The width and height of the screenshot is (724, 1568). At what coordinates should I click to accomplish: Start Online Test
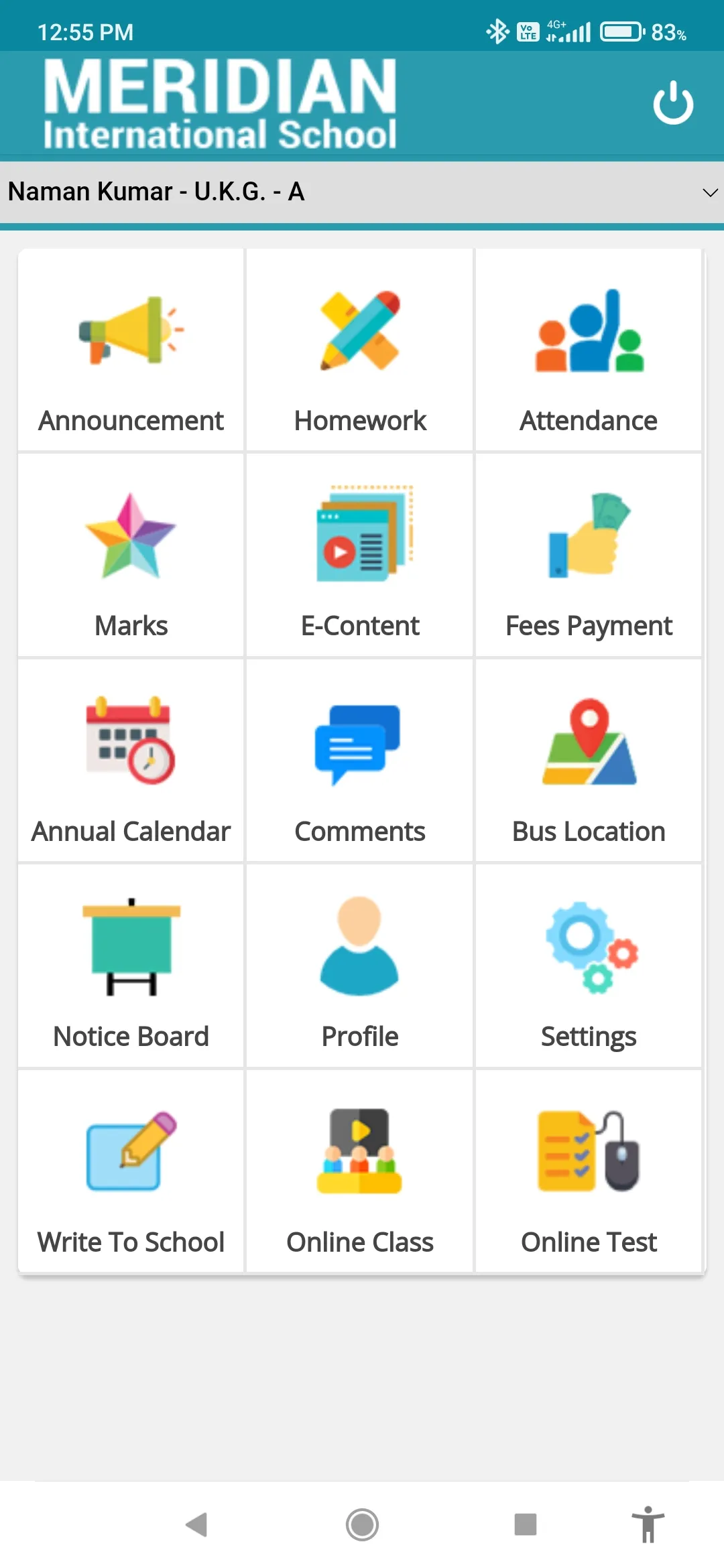click(x=589, y=1171)
